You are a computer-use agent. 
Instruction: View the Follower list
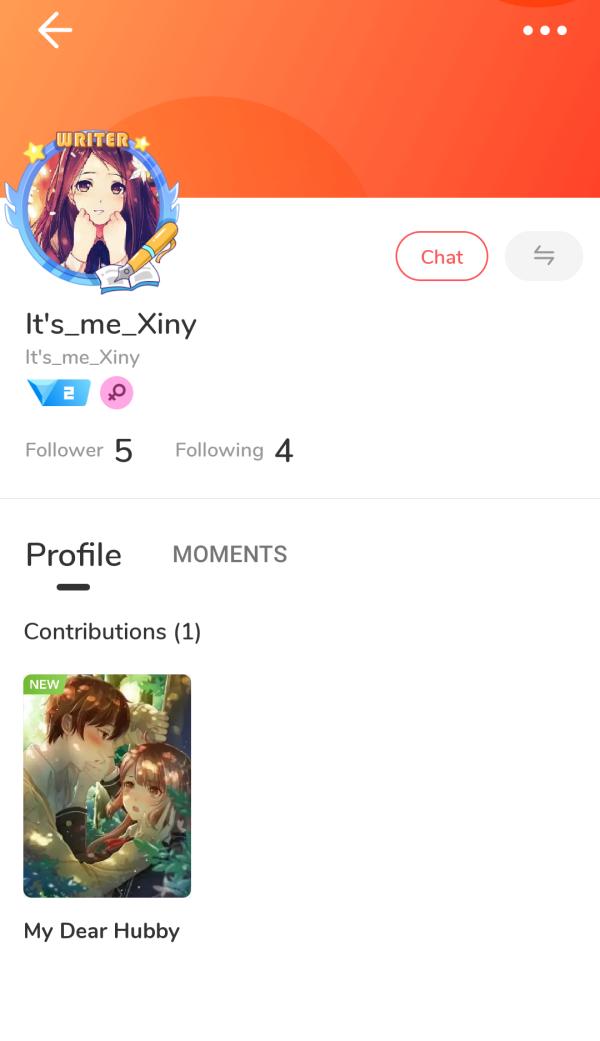[79, 451]
